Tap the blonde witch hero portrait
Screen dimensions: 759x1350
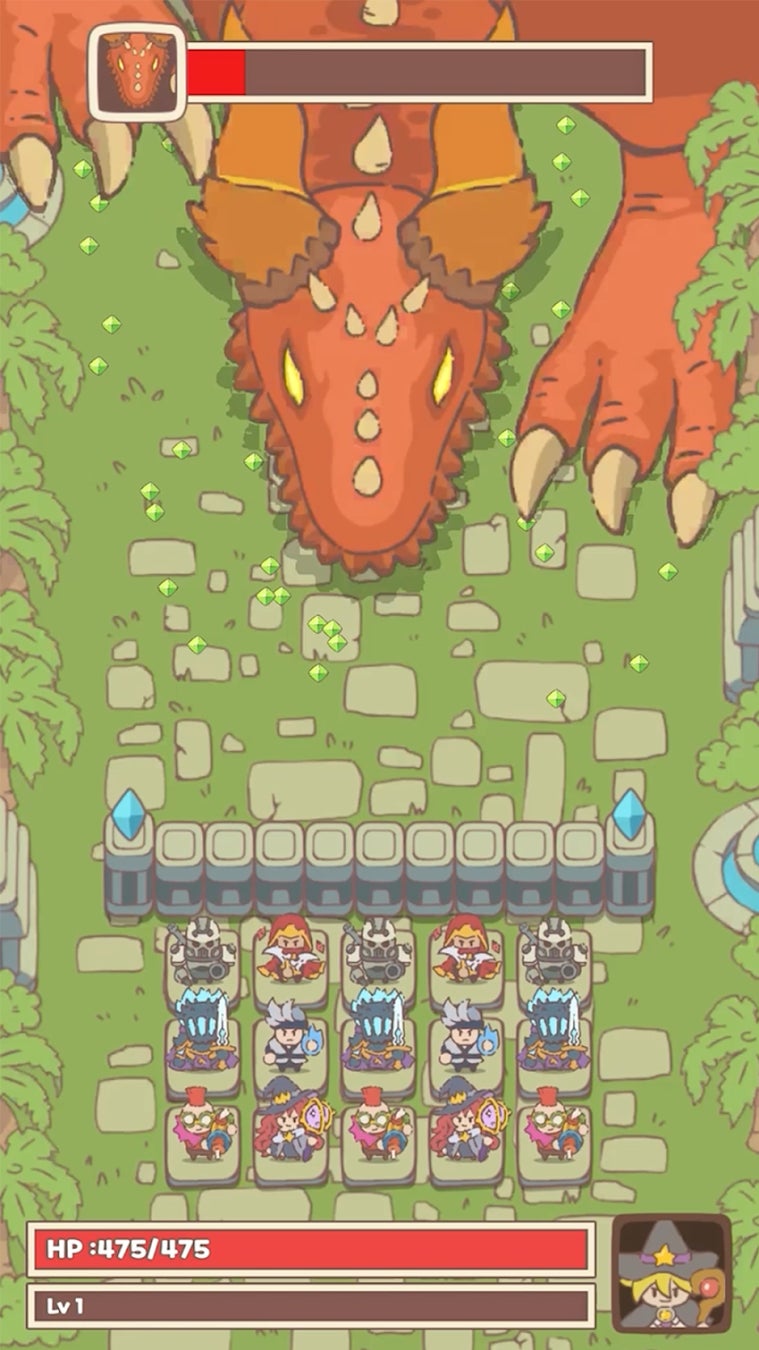tap(671, 1274)
